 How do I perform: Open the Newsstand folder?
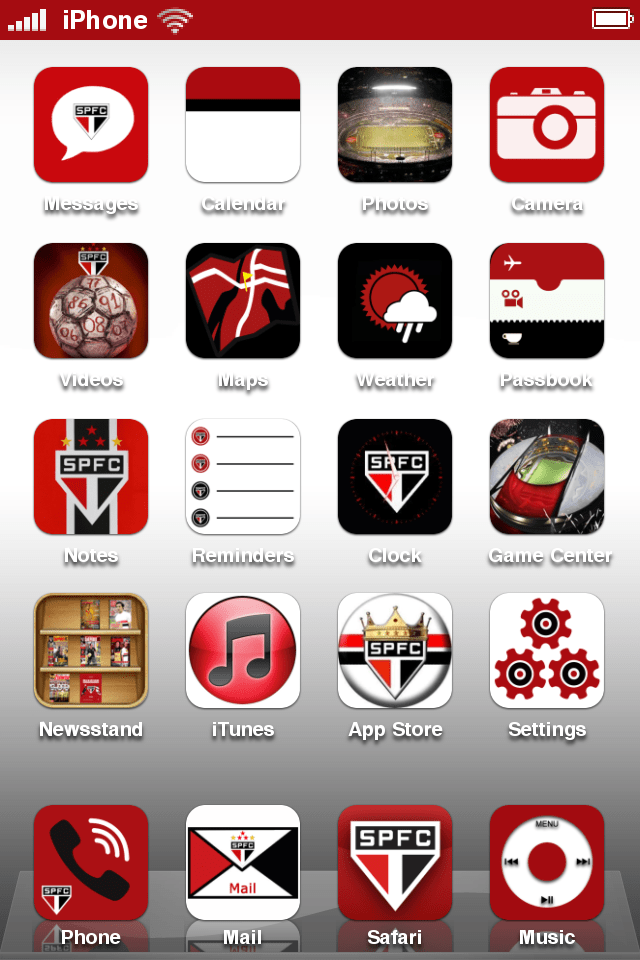click(x=91, y=651)
